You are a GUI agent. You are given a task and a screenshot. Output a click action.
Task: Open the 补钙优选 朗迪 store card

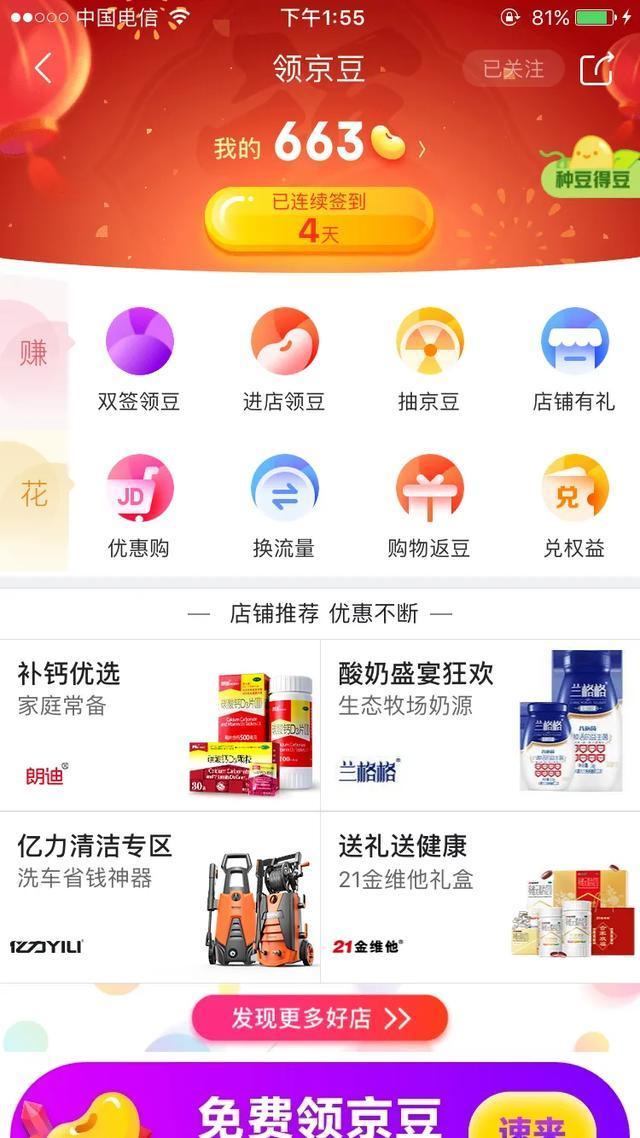point(160,725)
